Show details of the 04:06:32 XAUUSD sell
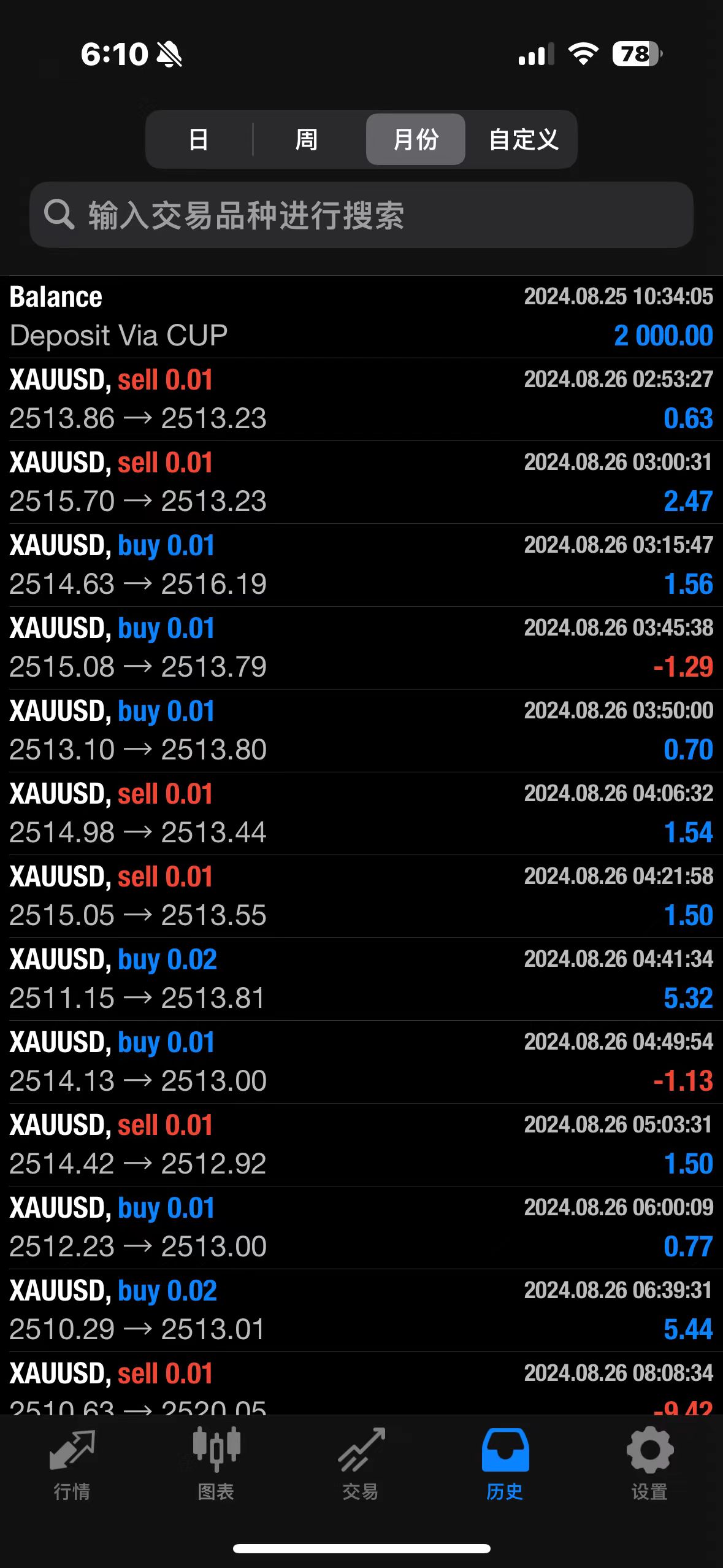This screenshot has height=1568, width=723. pos(361,813)
